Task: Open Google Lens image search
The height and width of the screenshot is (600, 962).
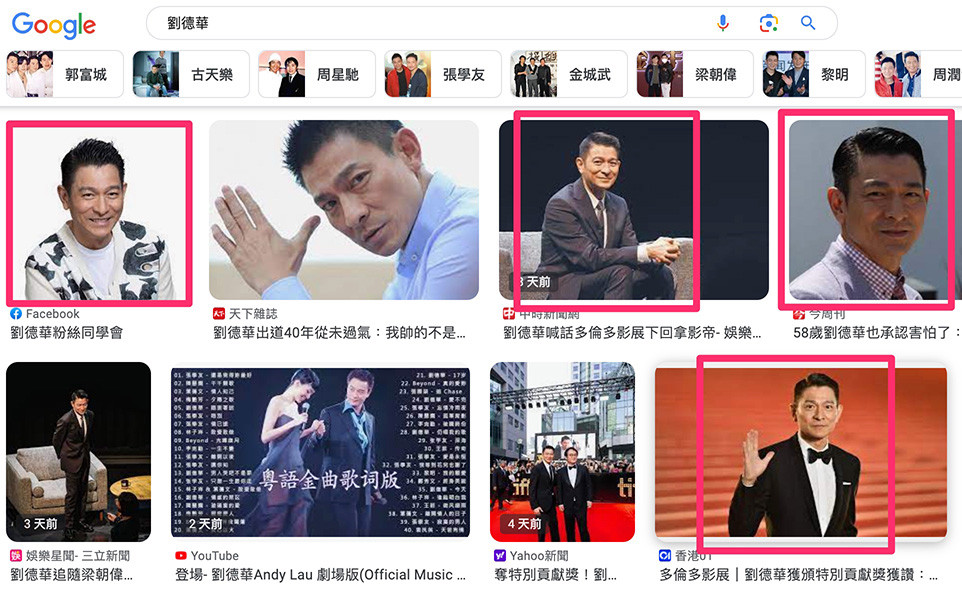Action: pyautogui.click(x=767, y=23)
